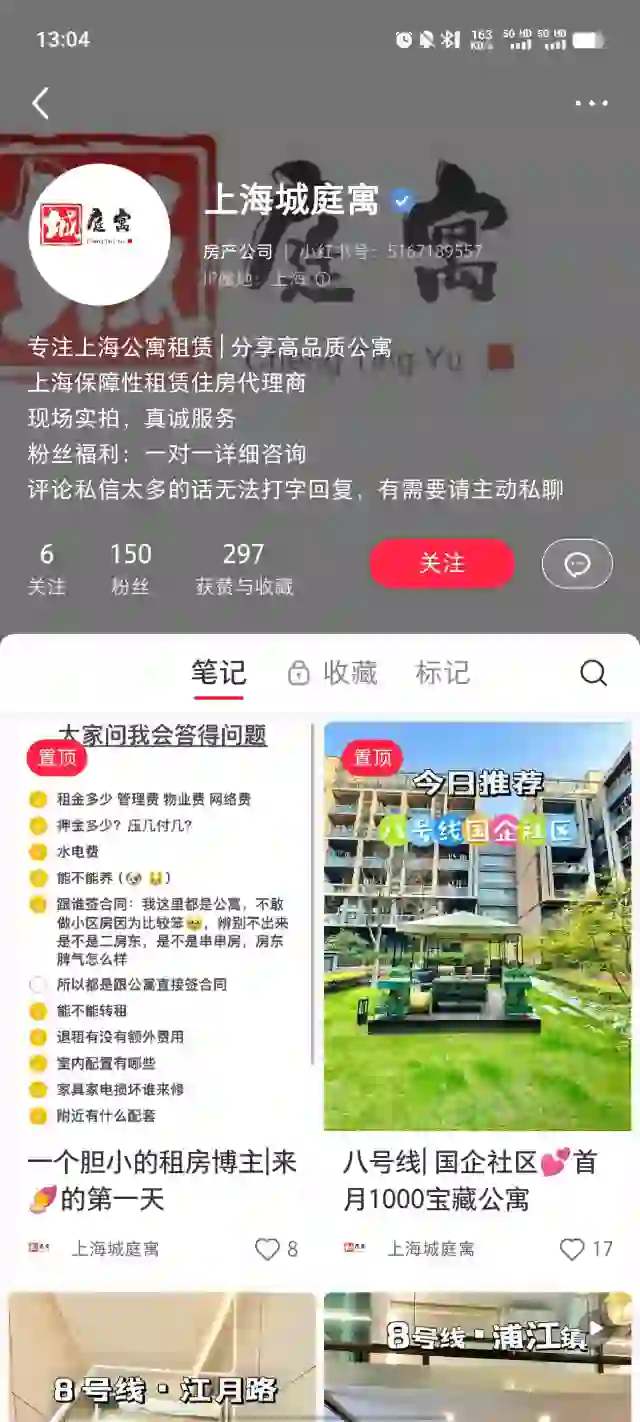Switch to the 收藏 tab
This screenshot has height=1422, width=640.
[333, 673]
